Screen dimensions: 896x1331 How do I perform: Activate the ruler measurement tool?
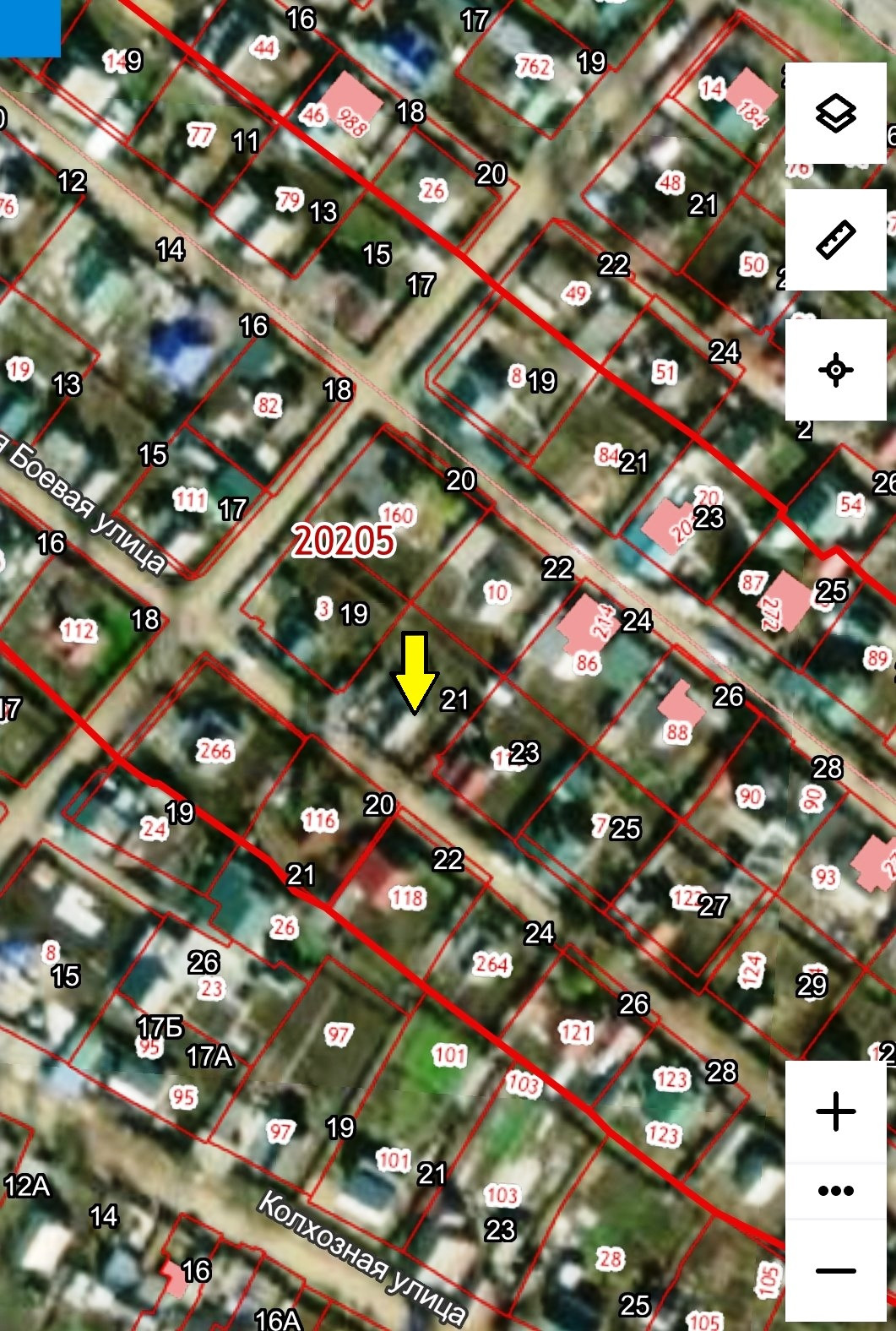[x=835, y=240]
